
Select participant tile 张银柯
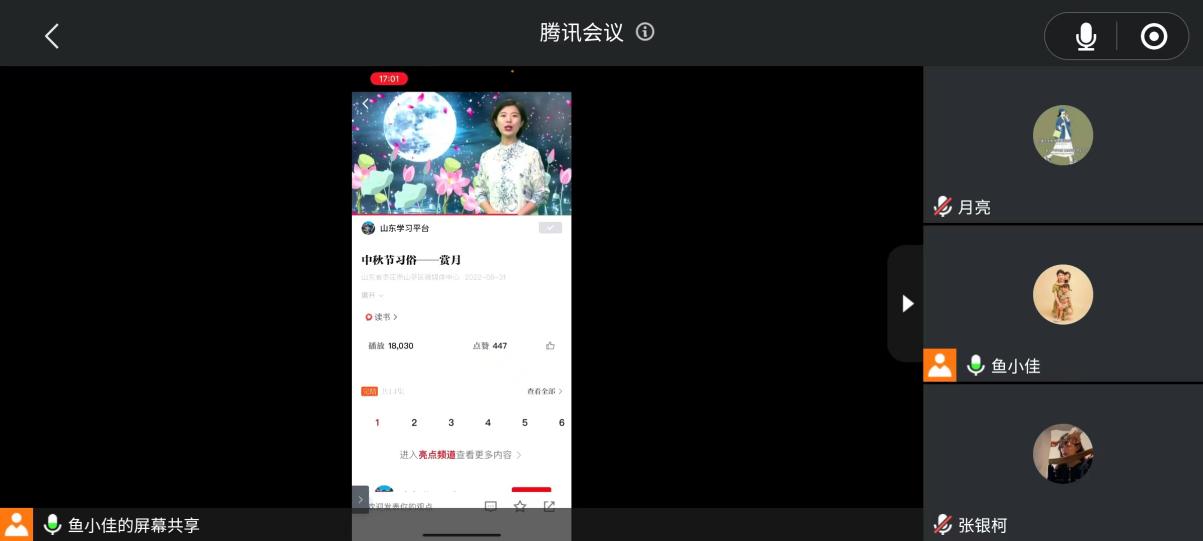pos(1062,462)
